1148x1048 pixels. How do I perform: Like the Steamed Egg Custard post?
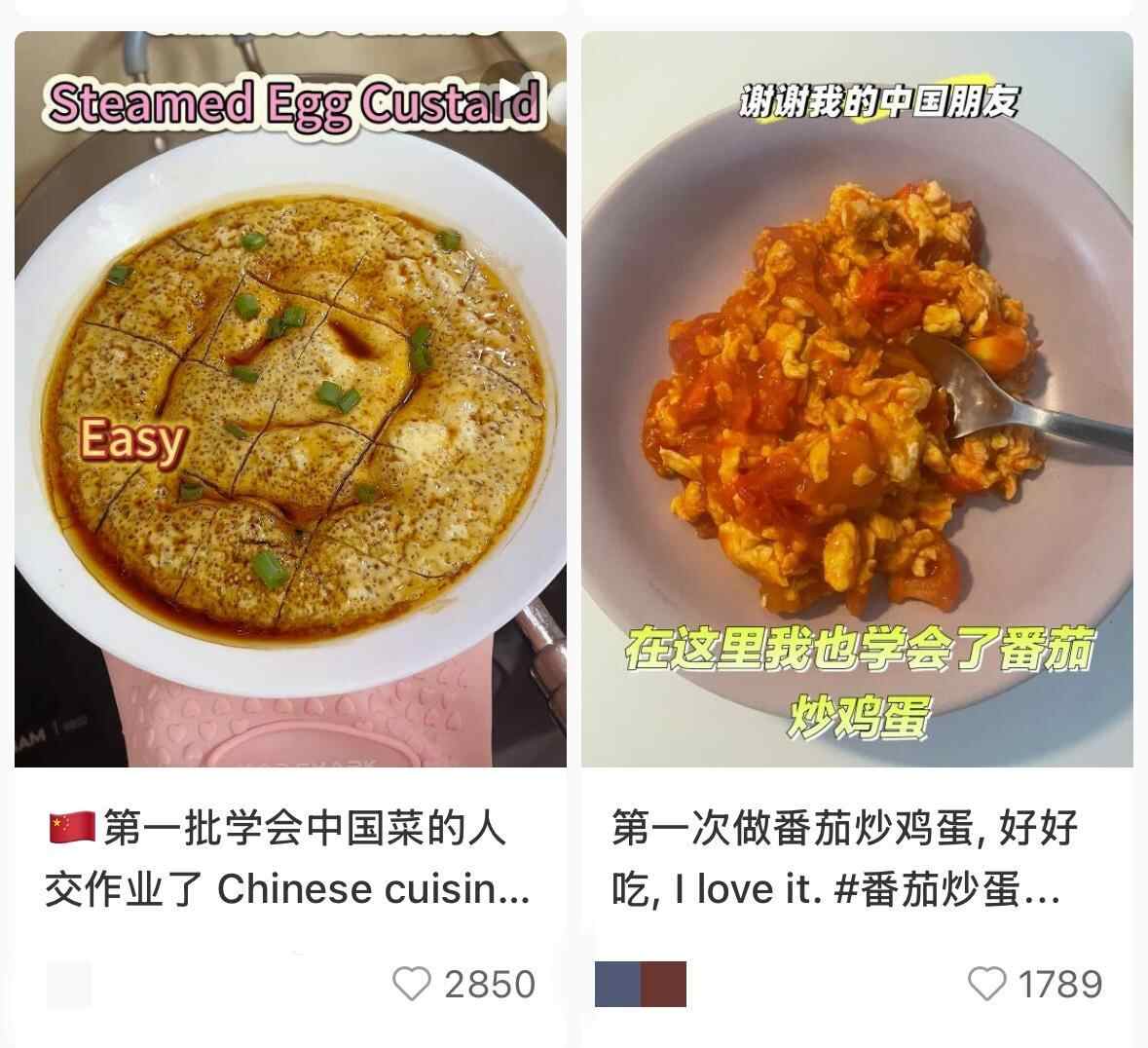[x=411, y=984]
